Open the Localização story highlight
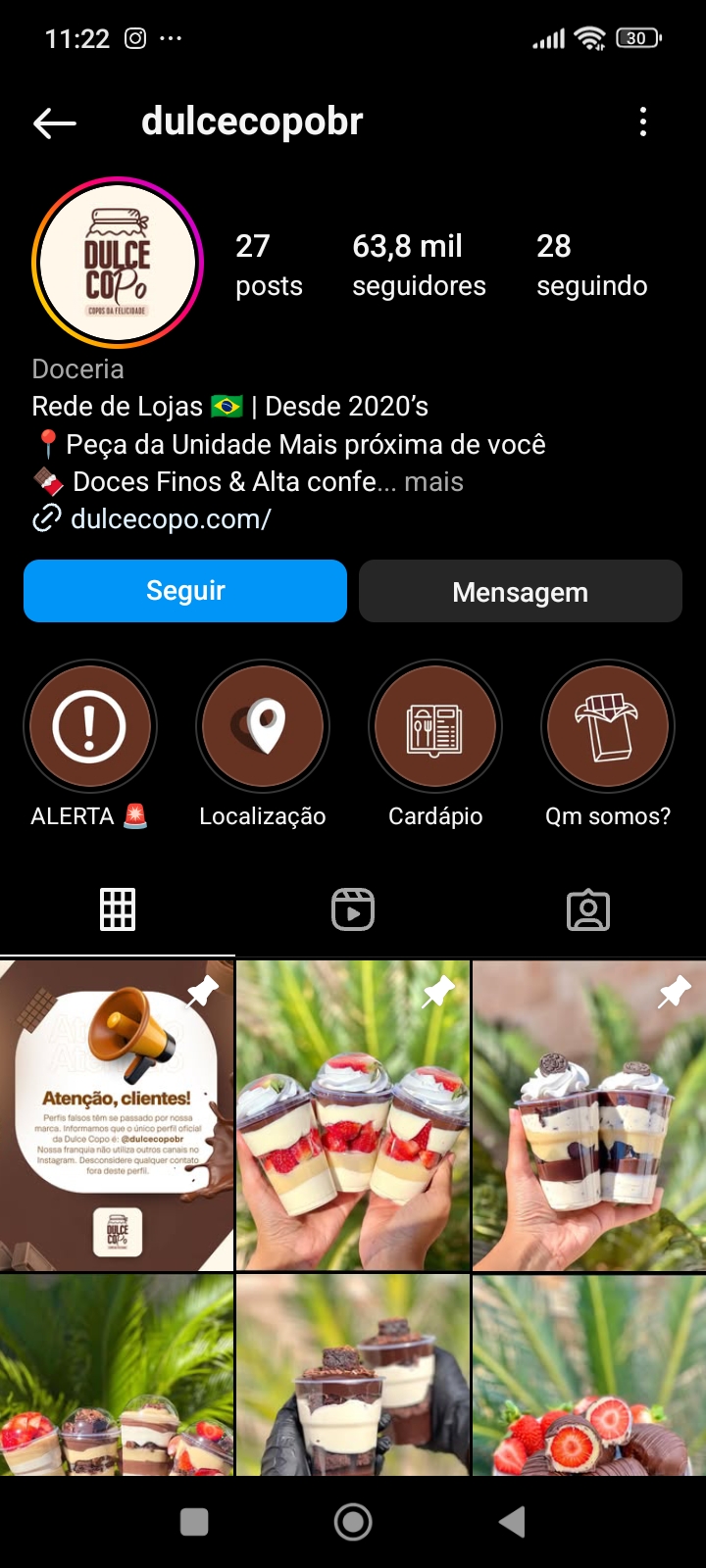 [263, 727]
